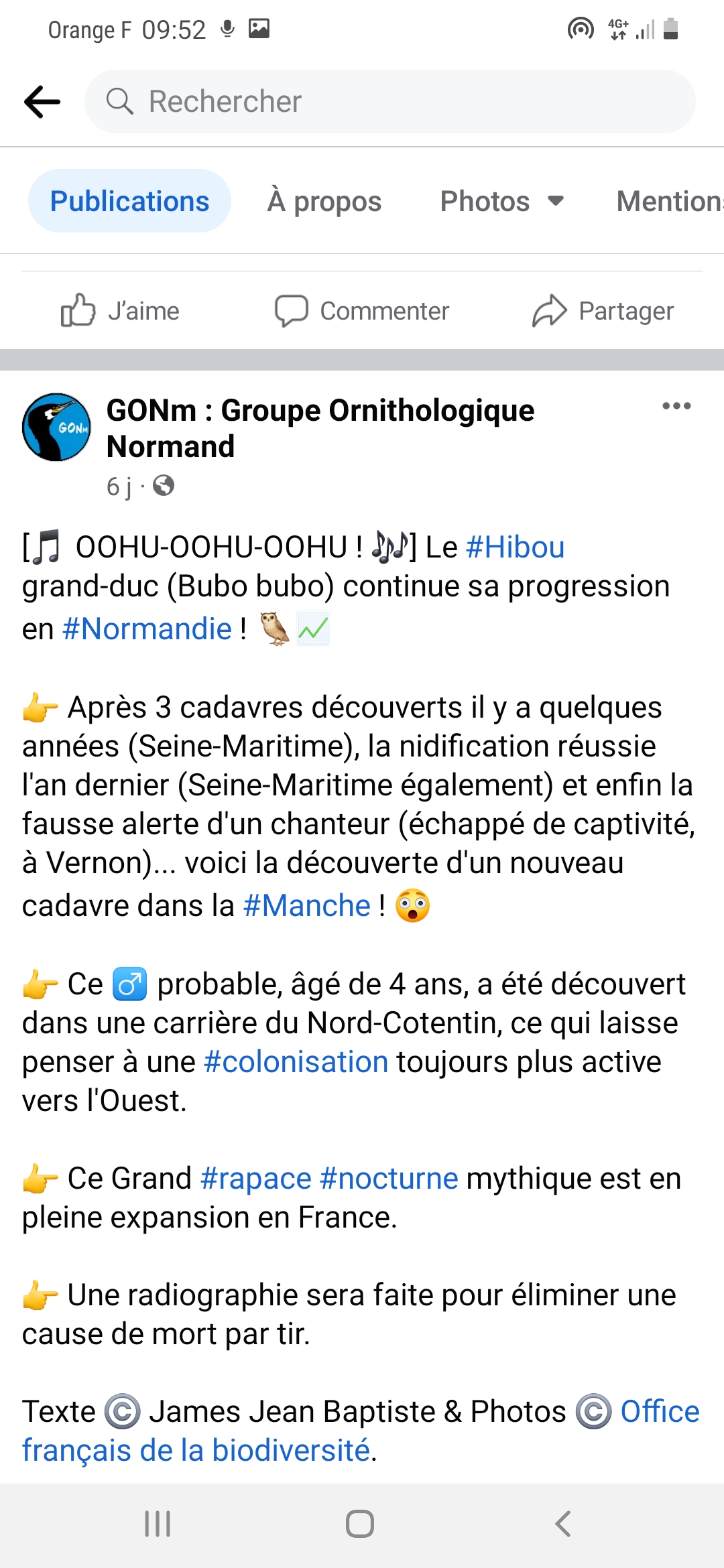Open the Rechercher search field

tap(389, 102)
